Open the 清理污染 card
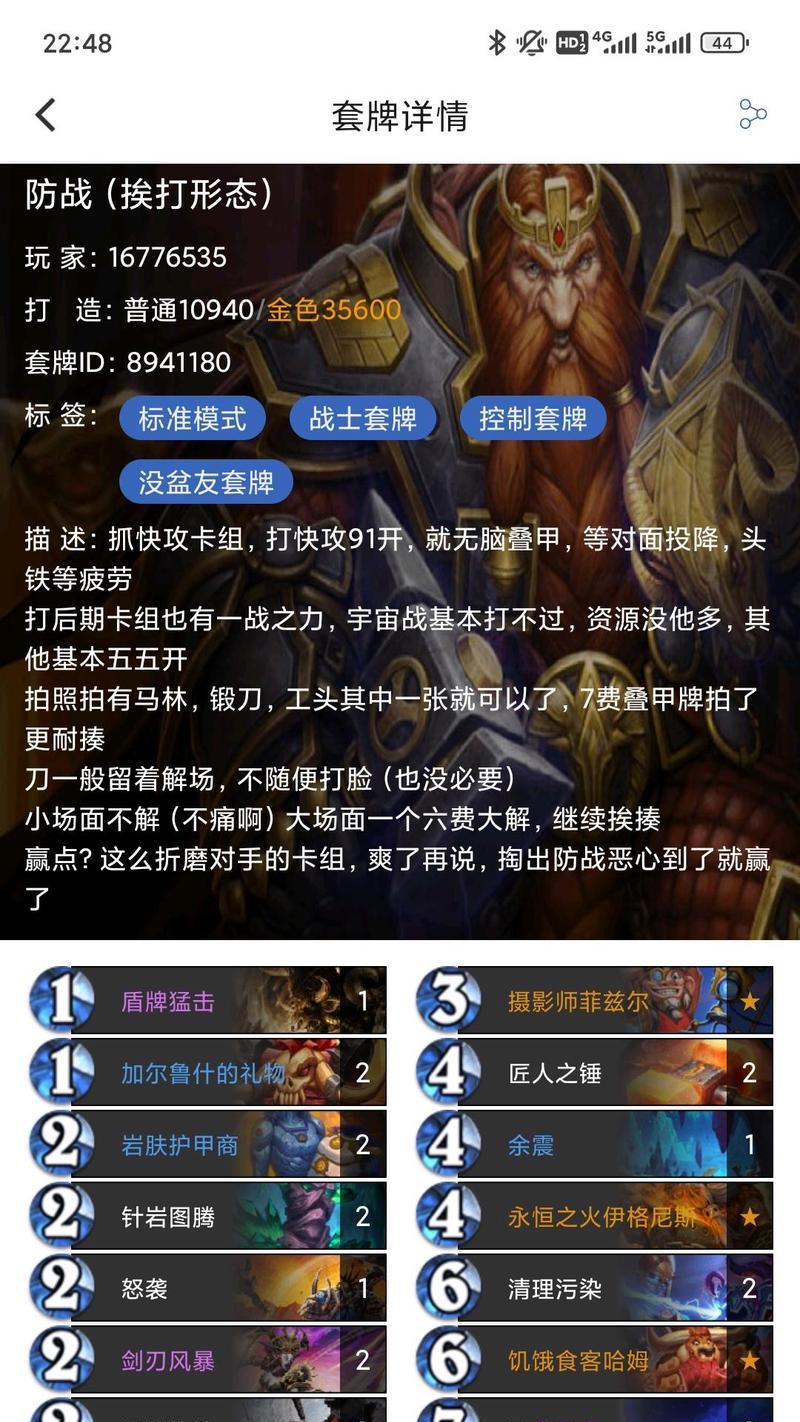Viewport: 800px width, 1422px height. [x=595, y=1289]
